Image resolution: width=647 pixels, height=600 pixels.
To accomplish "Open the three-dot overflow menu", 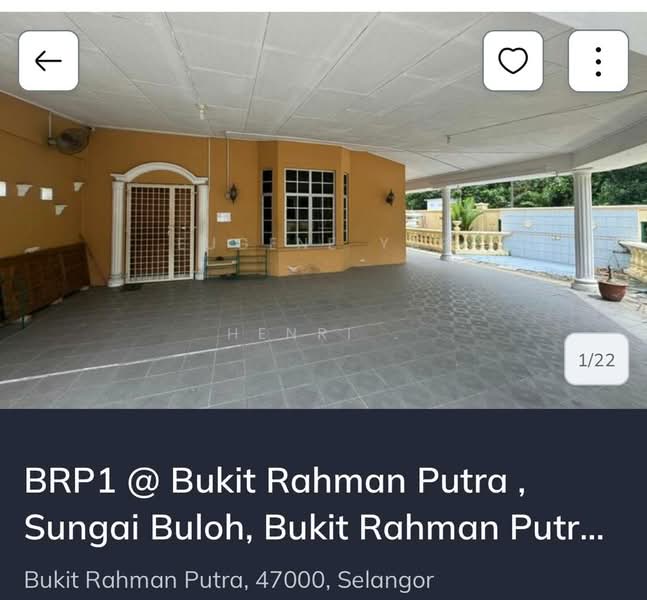I will 598,61.
